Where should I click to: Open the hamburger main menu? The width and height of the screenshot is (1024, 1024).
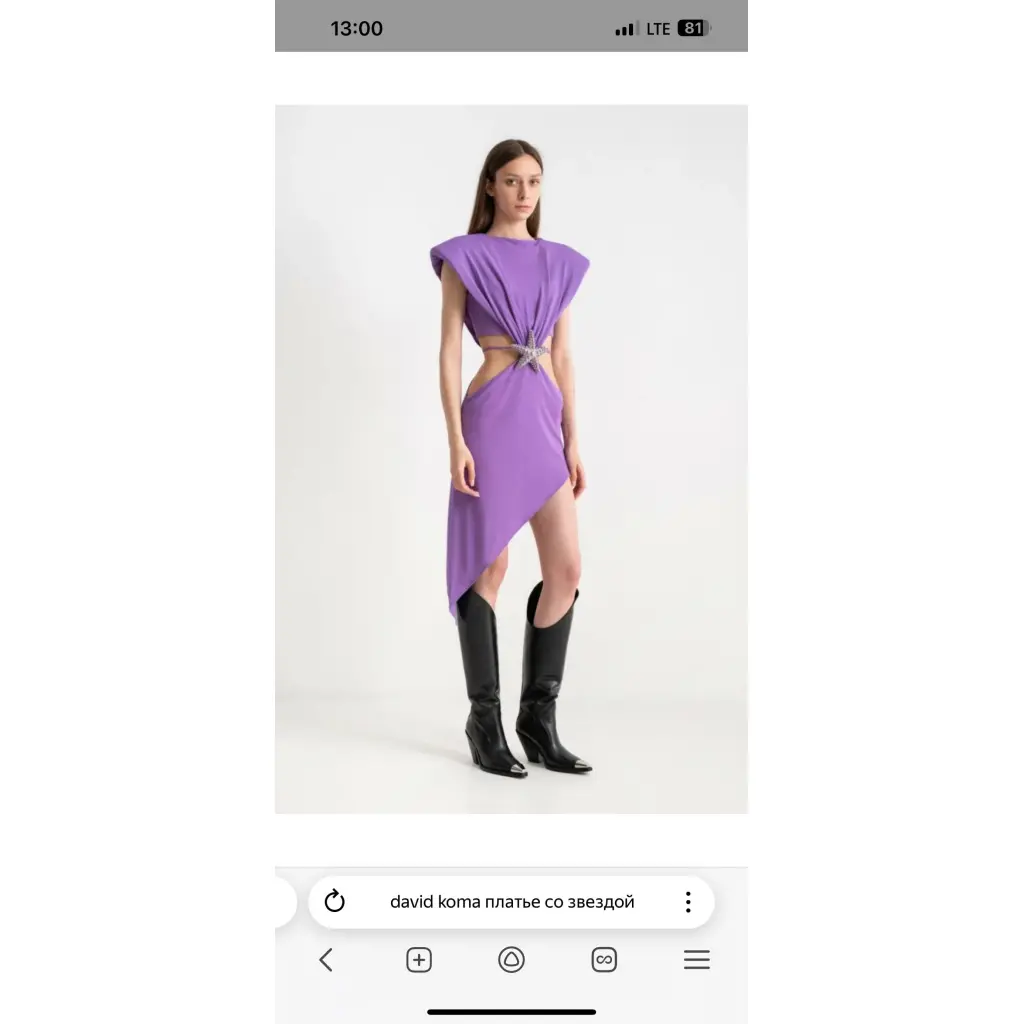pyautogui.click(x=697, y=960)
